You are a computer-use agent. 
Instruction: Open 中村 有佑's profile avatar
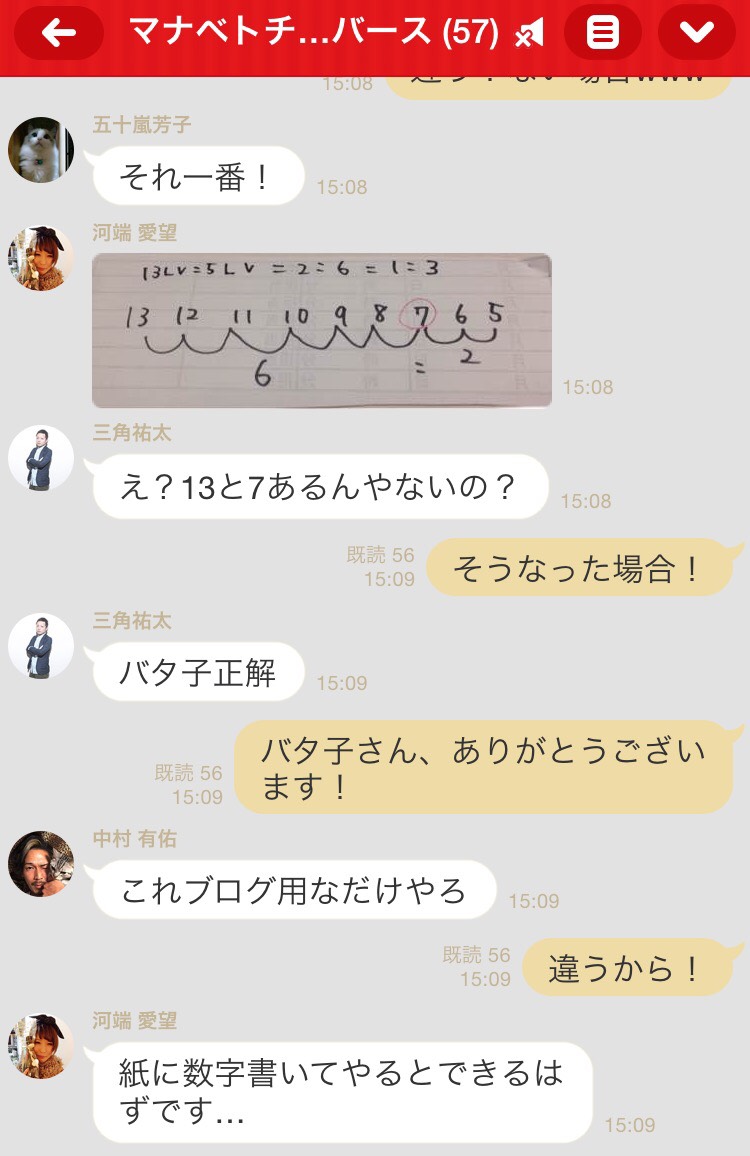(41, 863)
